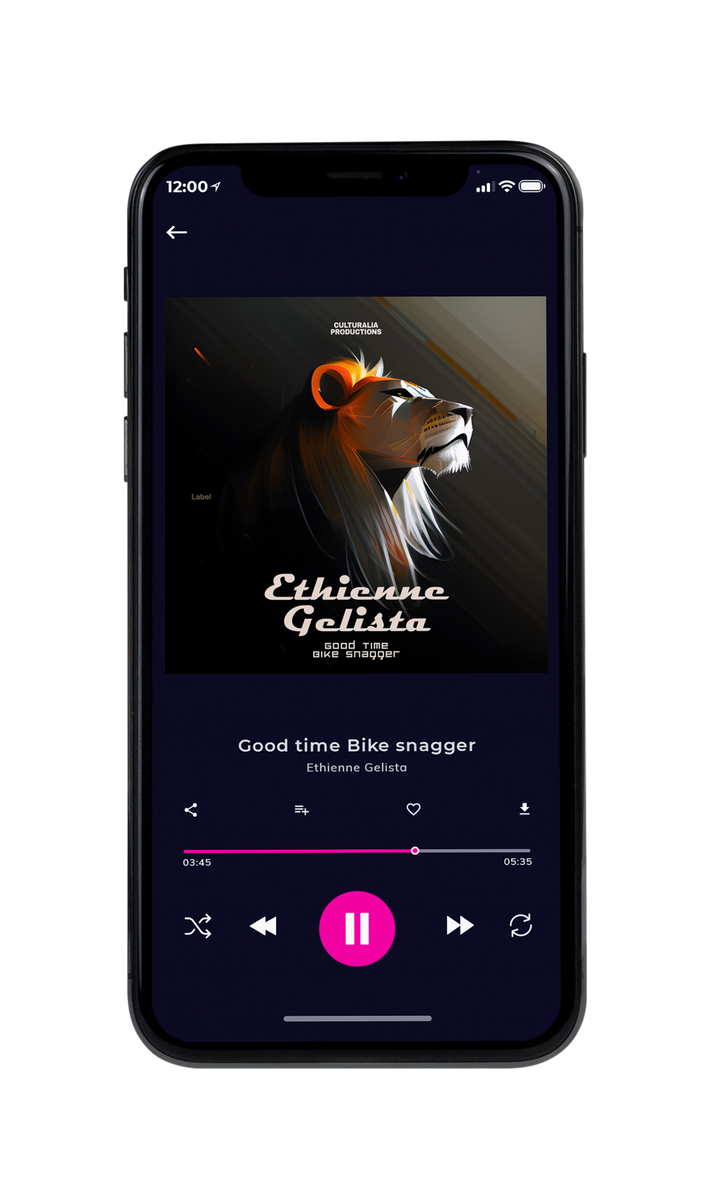The image size is (720, 1200).
Task: Download the current track
Action: (524, 809)
